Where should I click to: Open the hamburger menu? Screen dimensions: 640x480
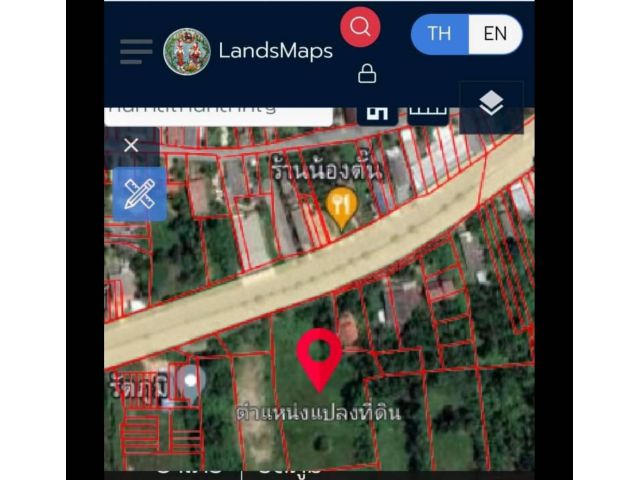click(136, 51)
